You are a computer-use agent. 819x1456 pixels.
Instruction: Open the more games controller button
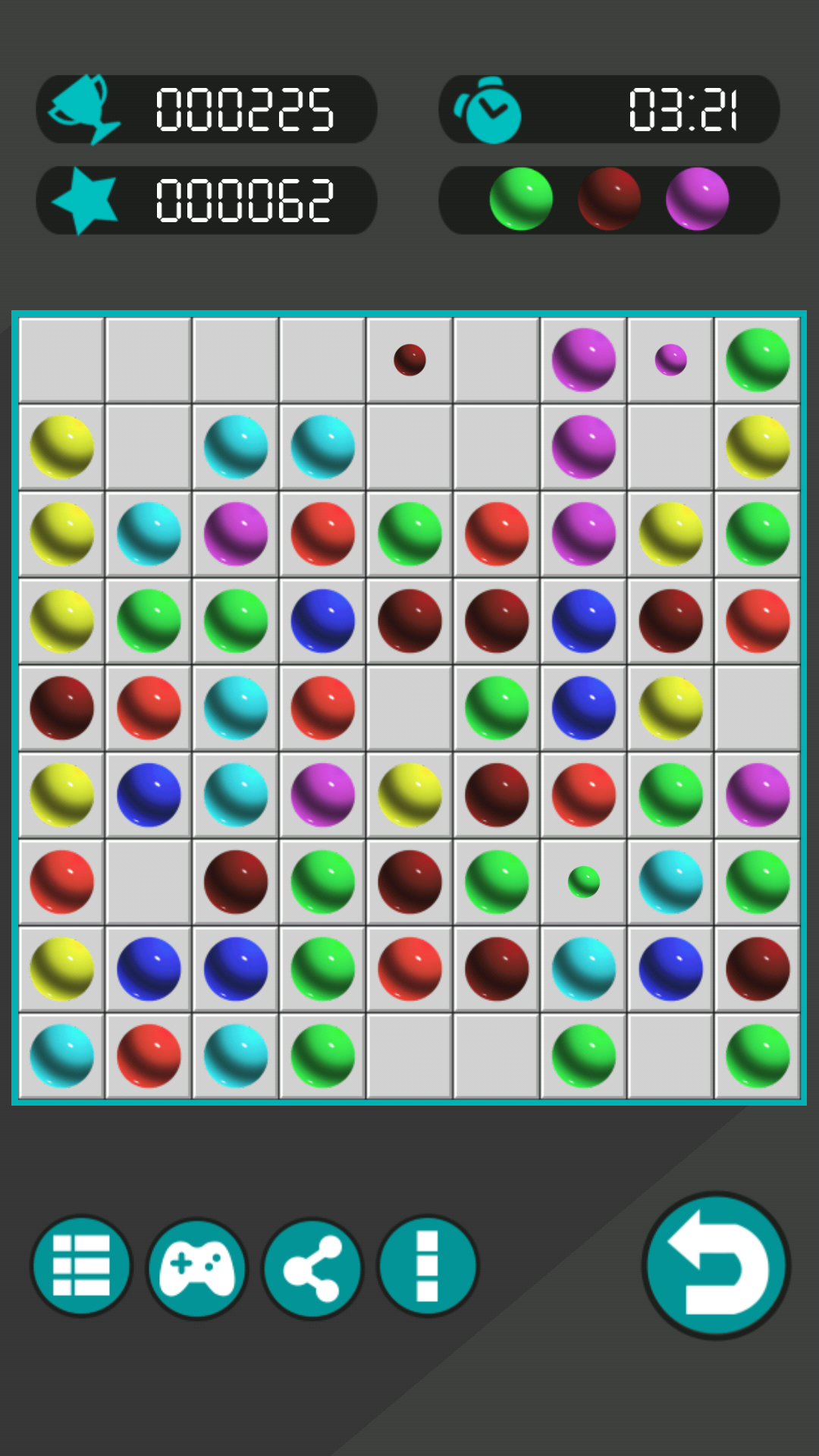(197, 1268)
